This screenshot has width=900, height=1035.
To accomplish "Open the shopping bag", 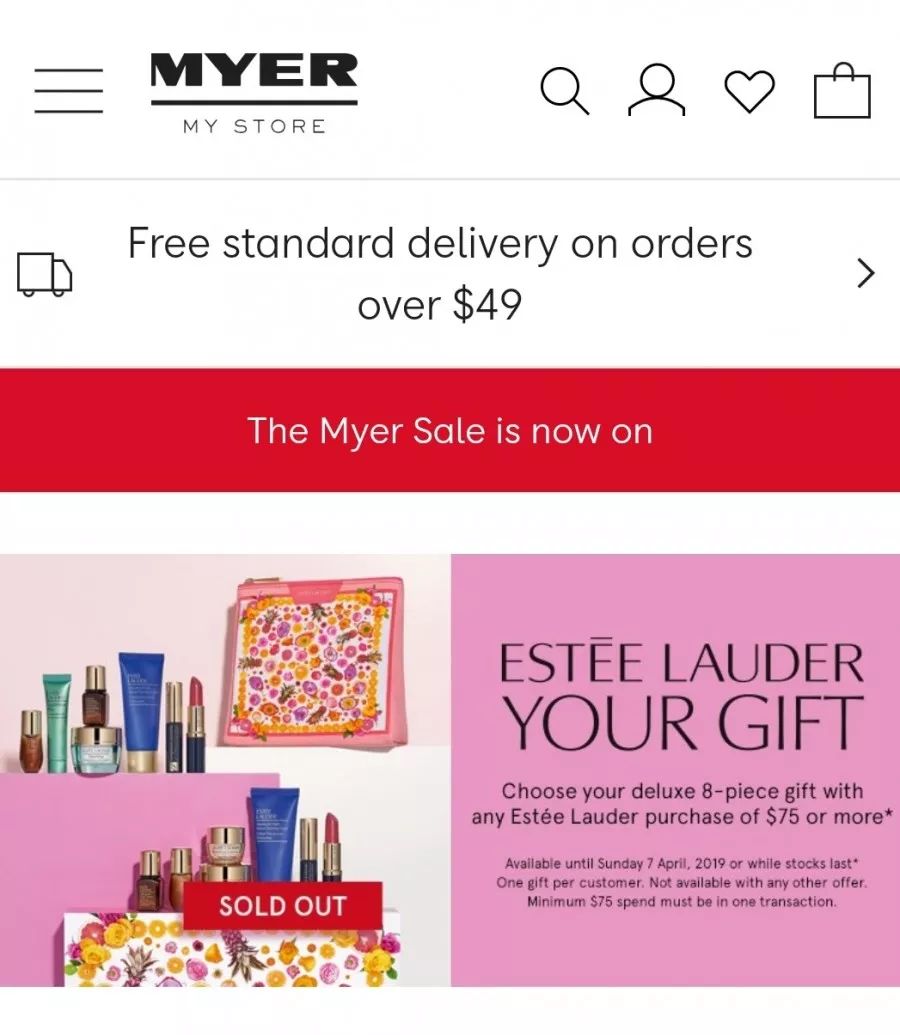I will pos(842,91).
